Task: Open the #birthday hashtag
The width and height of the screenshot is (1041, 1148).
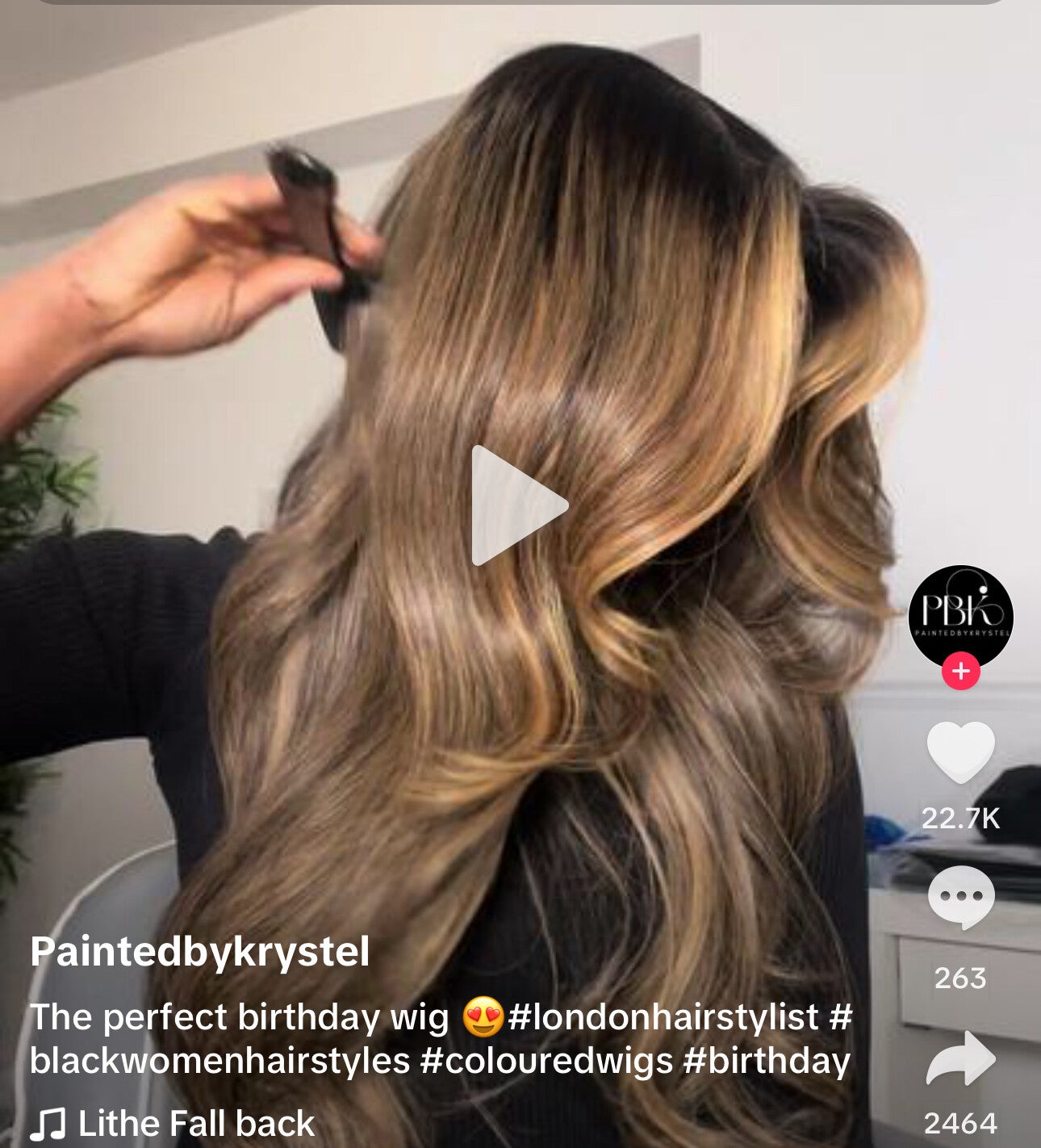Action: [x=766, y=1061]
